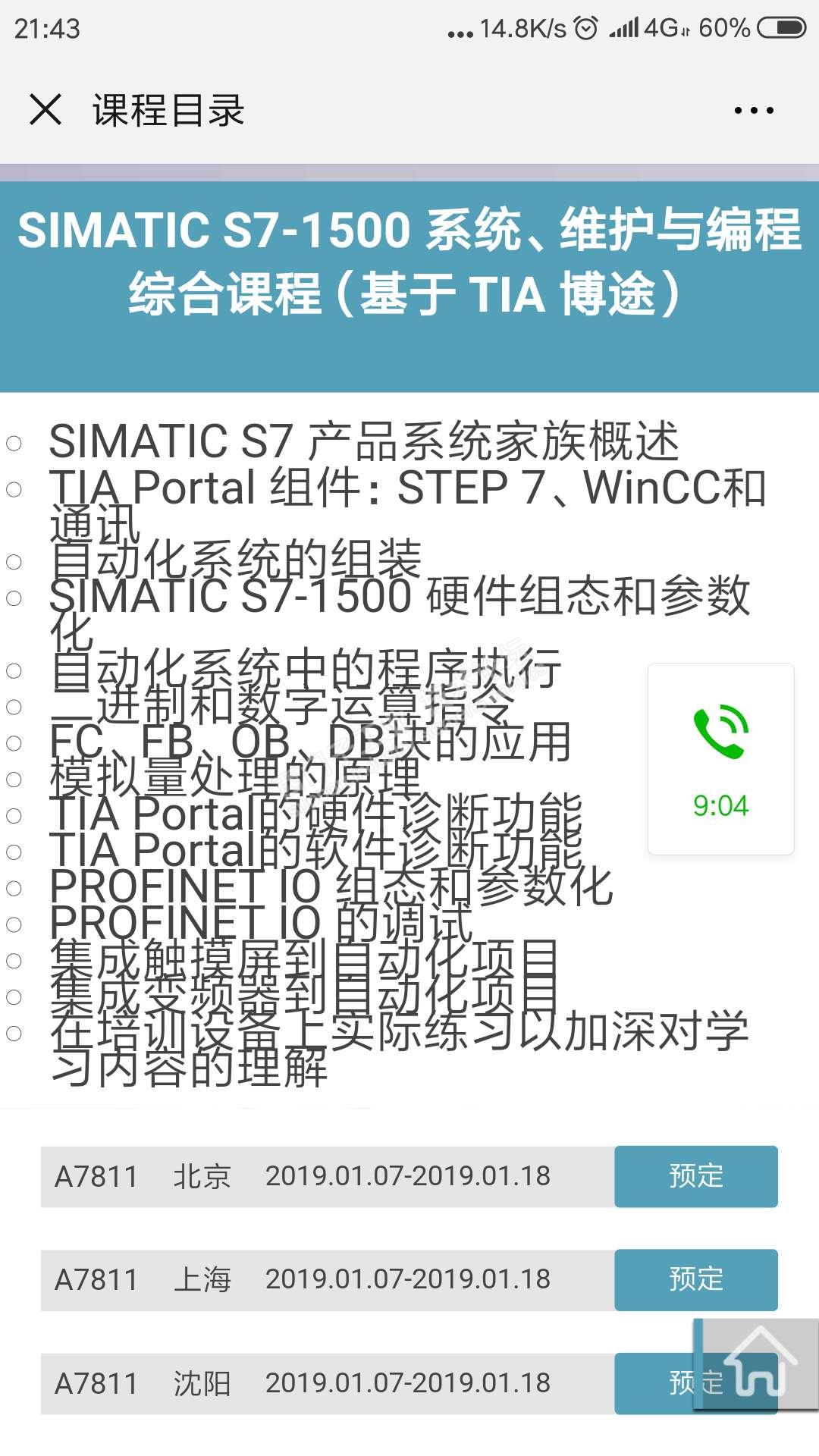Return to the floating call window
819x1456 pixels.
(720, 759)
